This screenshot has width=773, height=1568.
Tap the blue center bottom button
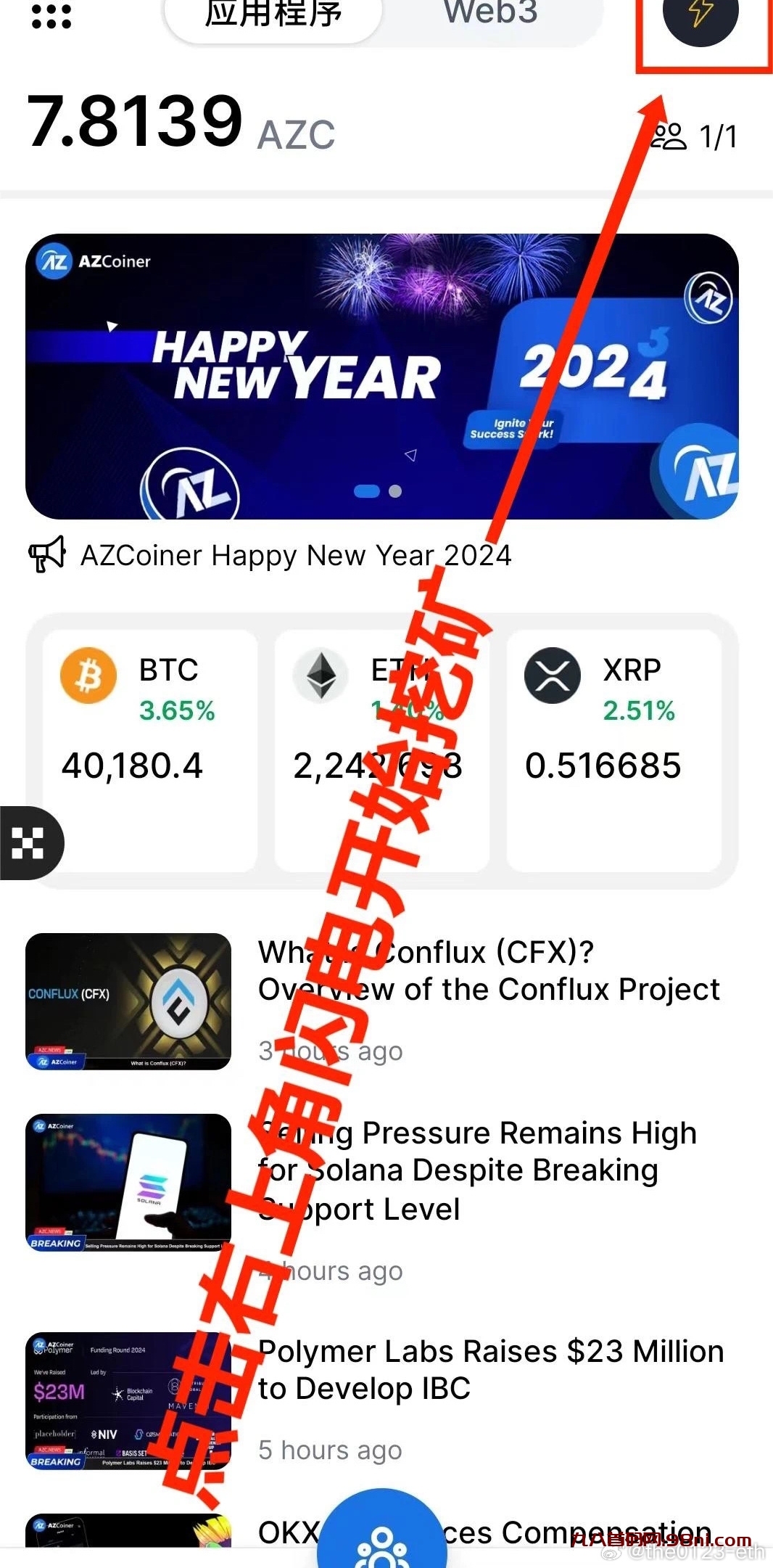coord(381,1538)
